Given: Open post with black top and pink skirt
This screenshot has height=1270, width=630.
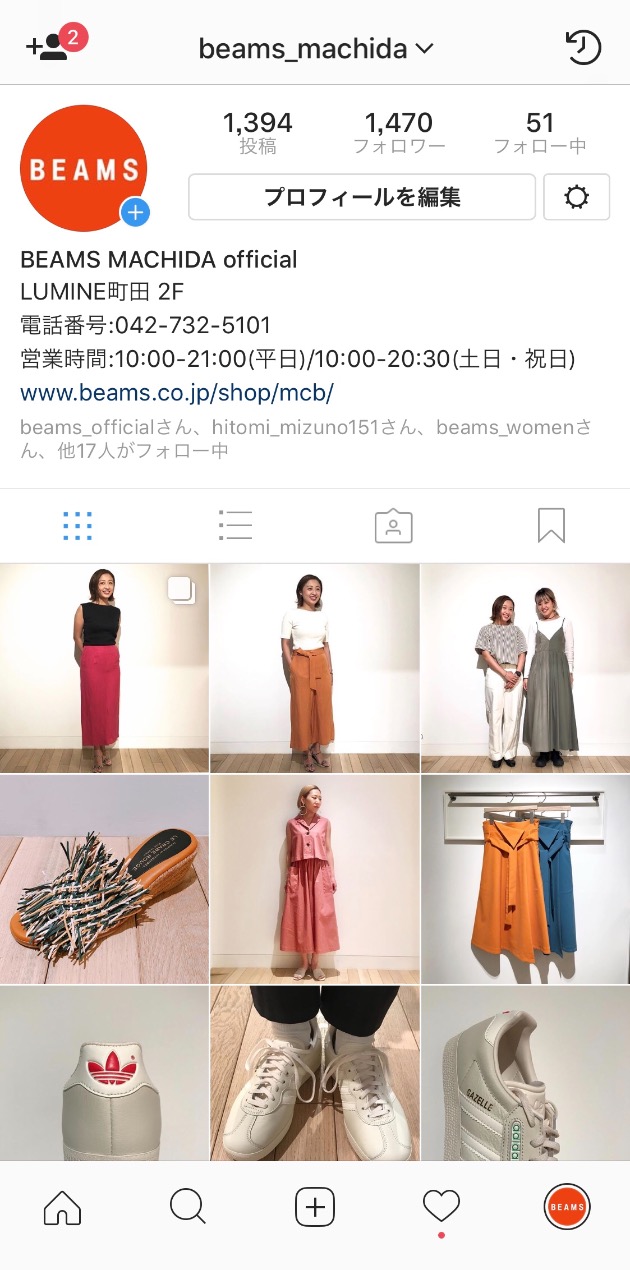Looking at the screenshot, I should (x=104, y=668).
